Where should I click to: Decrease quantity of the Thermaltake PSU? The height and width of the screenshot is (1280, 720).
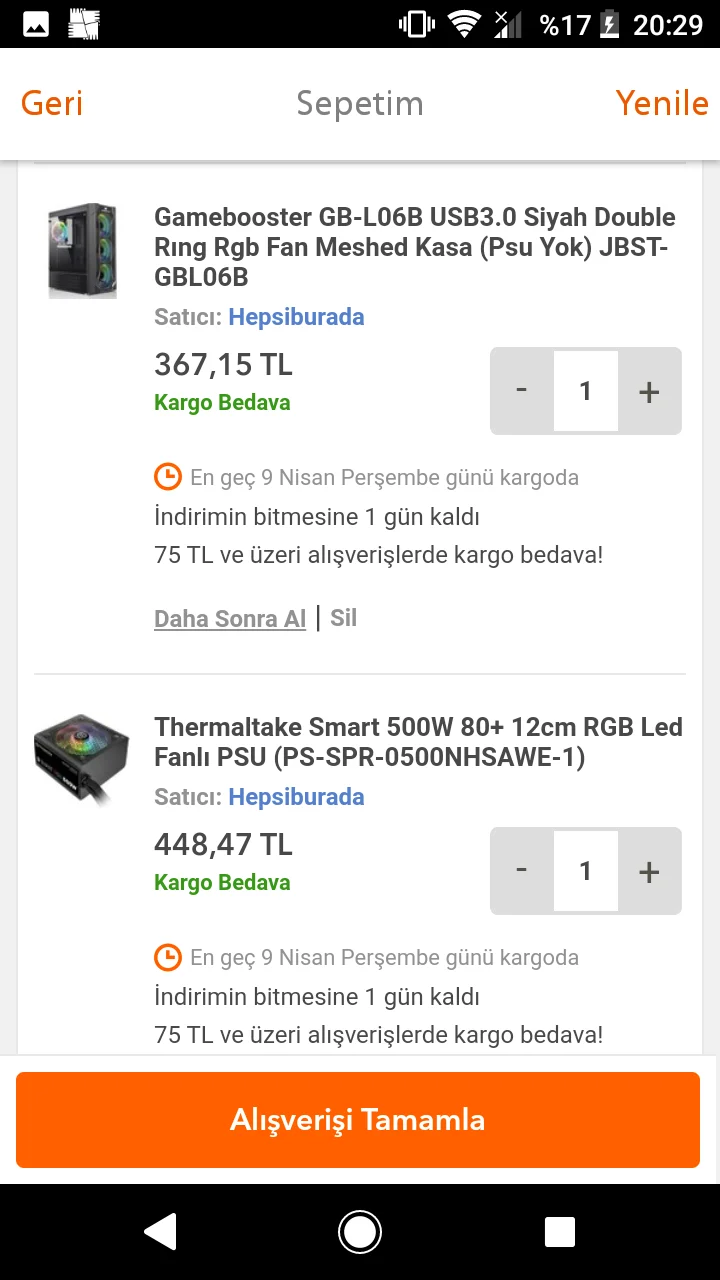coord(521,871)
